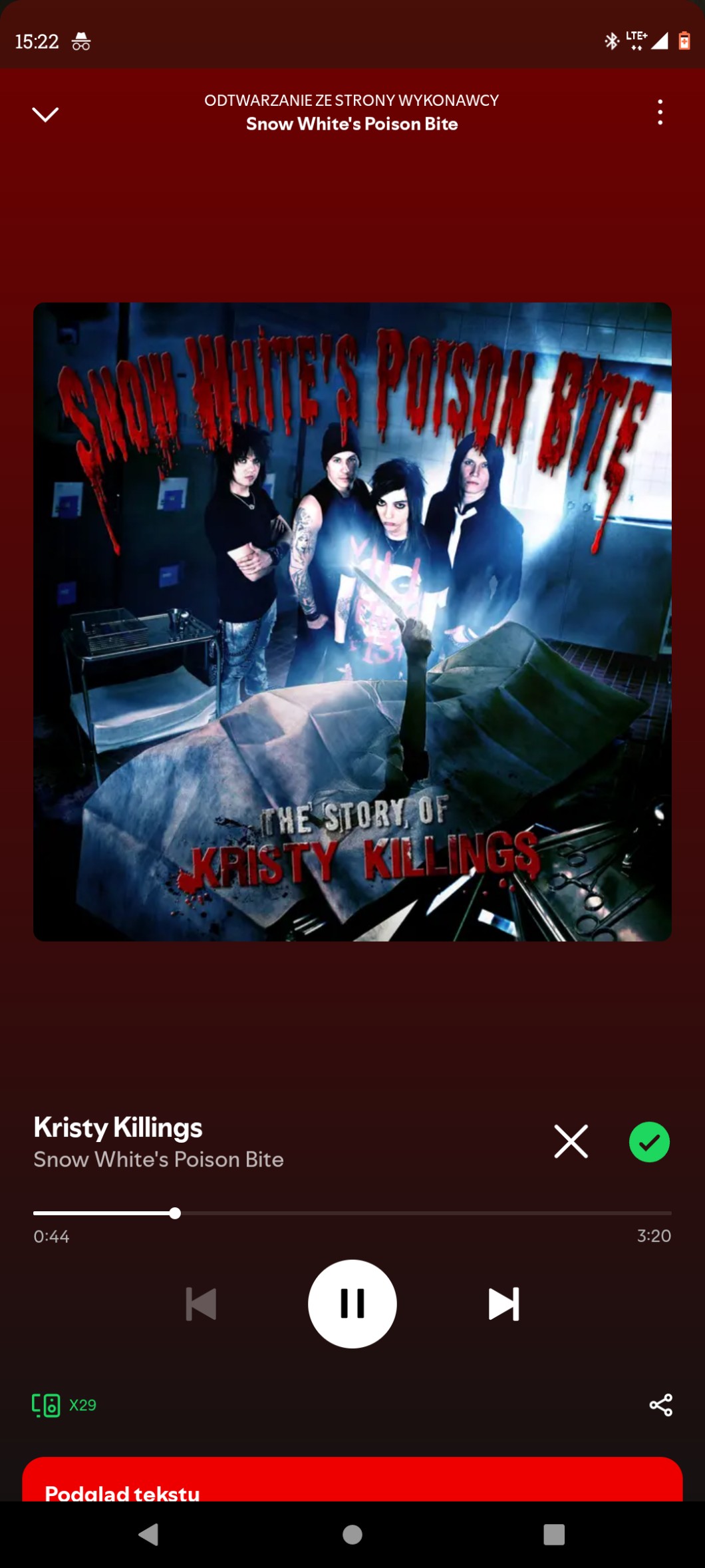
Task: Open the Podgląd tekstu lyrics card
Action: point(352,1479)
